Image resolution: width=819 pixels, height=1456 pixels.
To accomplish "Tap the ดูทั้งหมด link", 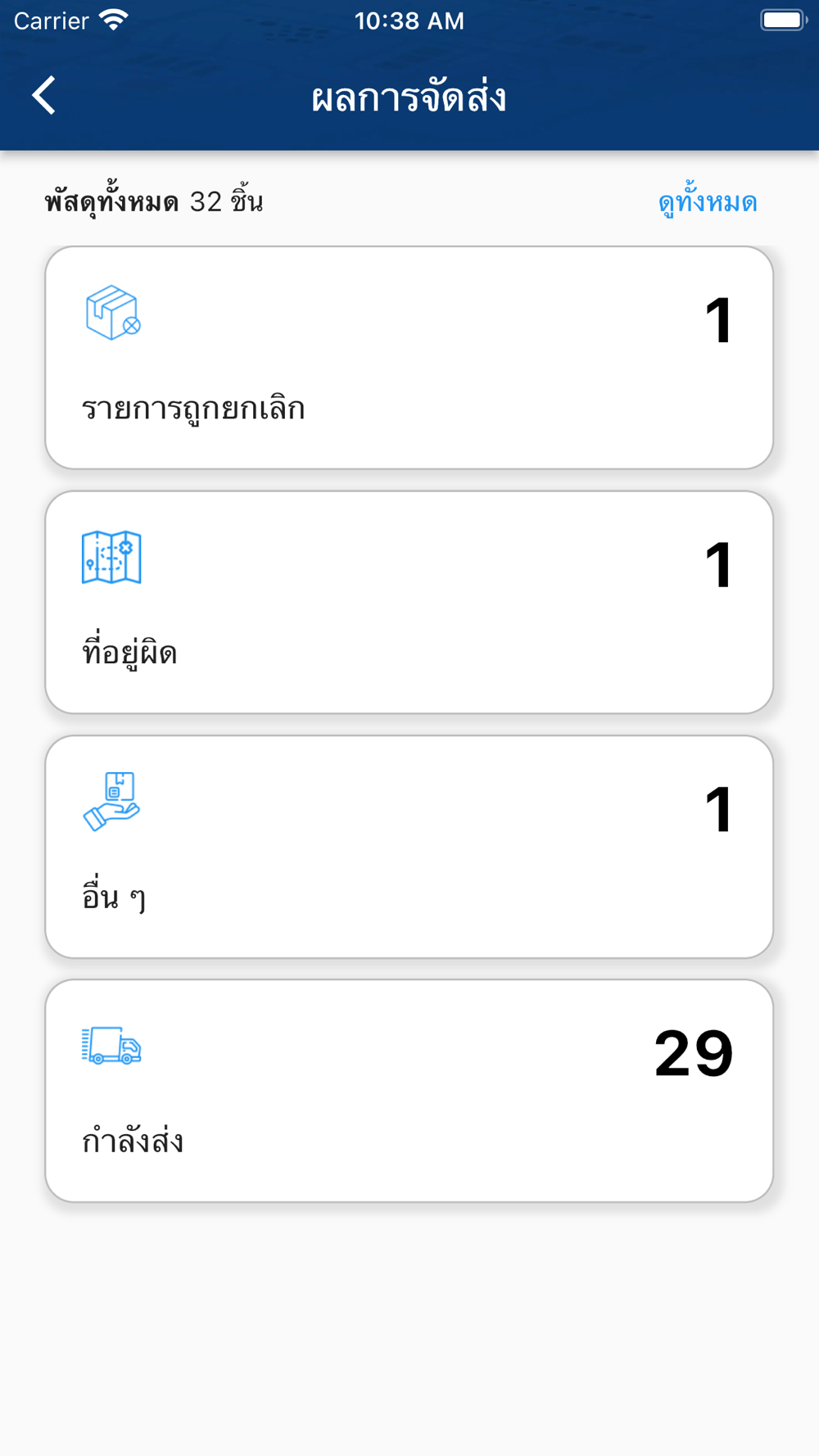I will coord(708,202).
